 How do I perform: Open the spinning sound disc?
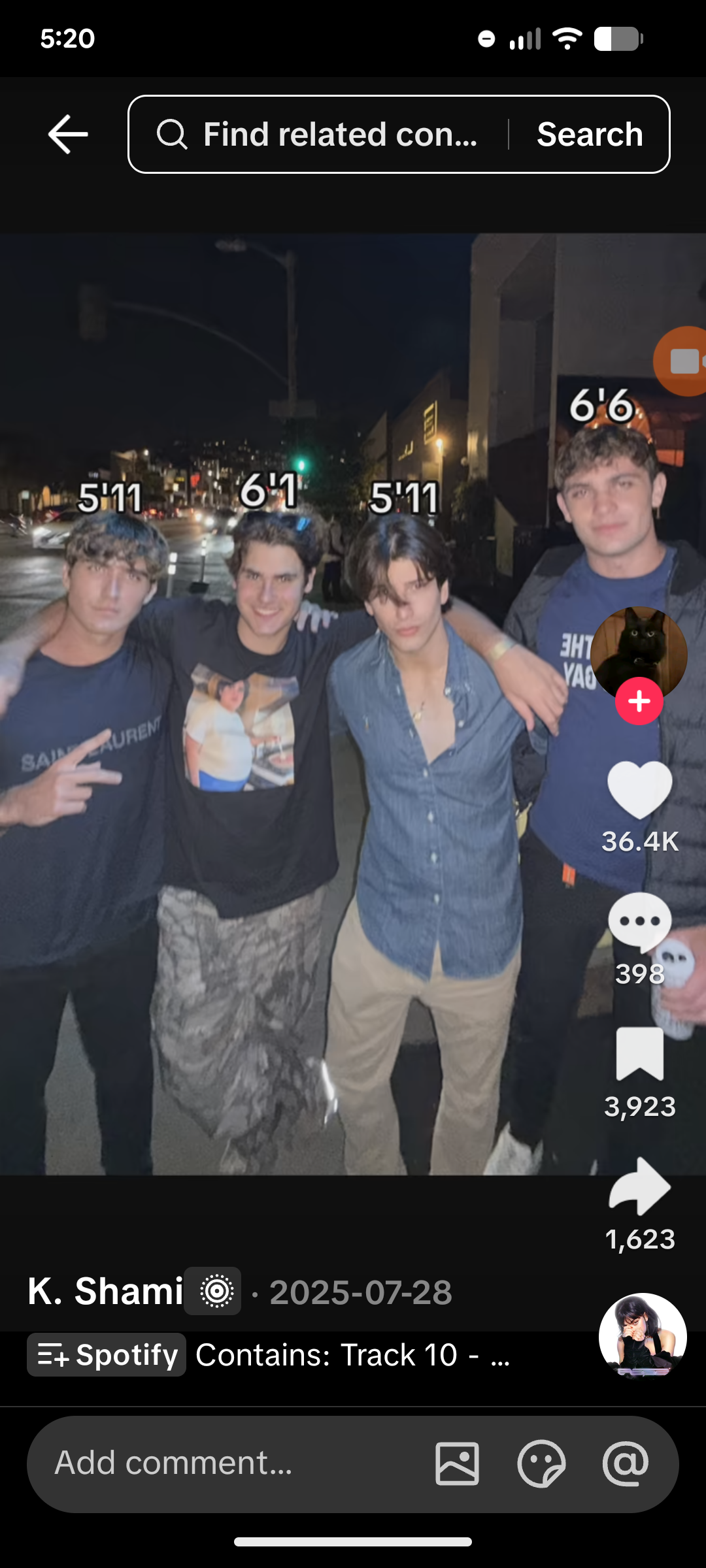[643, 1335]
